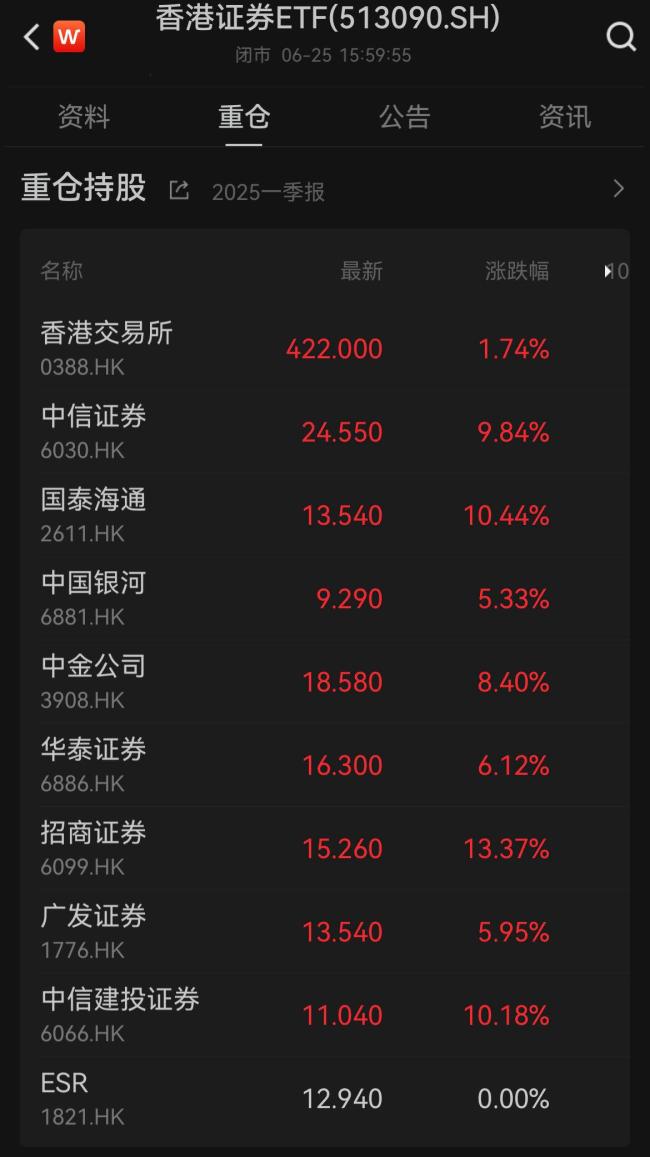Image resolution: width=650 pixels, height=1157 pixels.
Task: Open the 广发证券 row
Action: (x=325, y=932)
